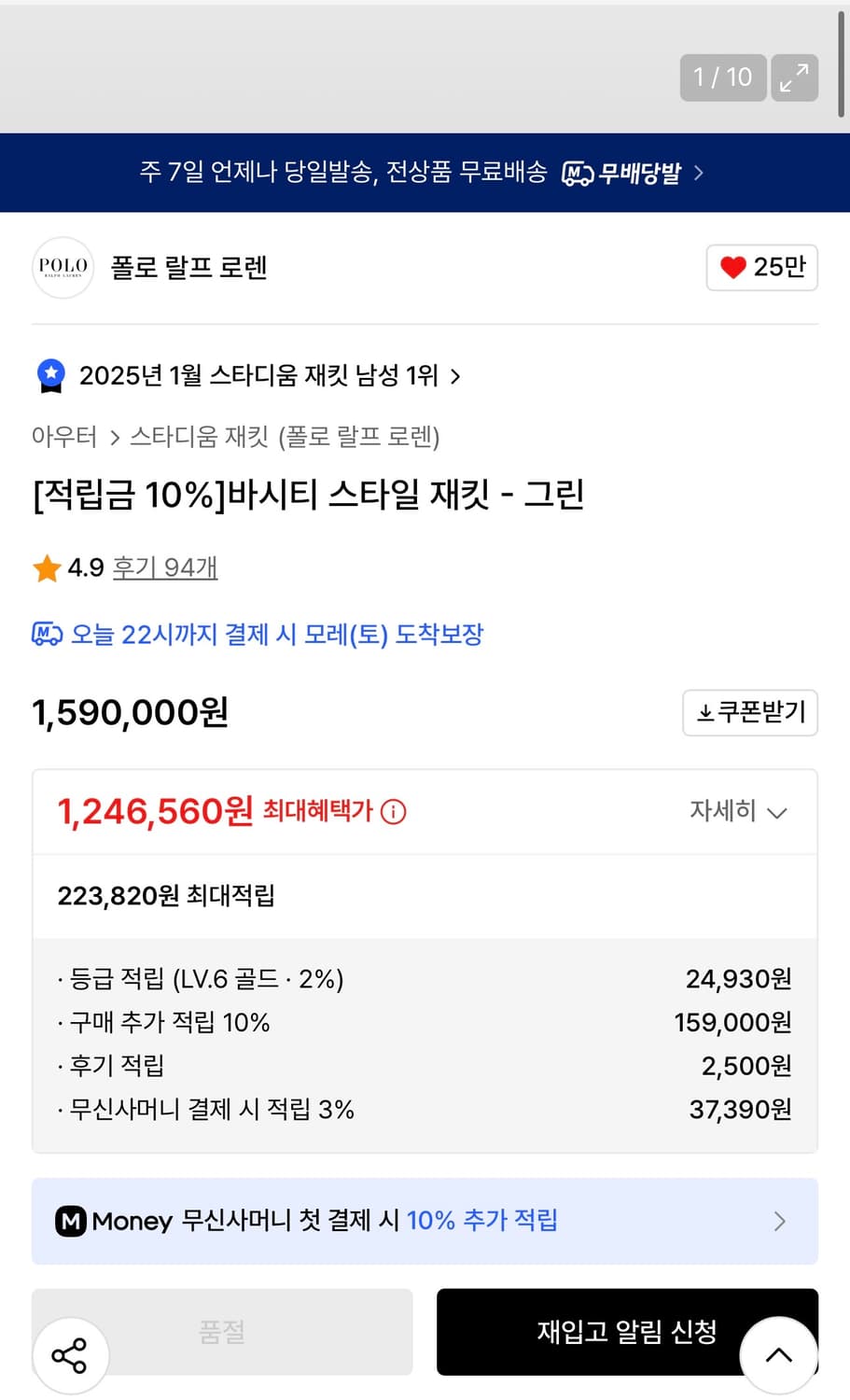Open ranking details via chevron arrow
850x1400 pixels.
coord(456,375)
